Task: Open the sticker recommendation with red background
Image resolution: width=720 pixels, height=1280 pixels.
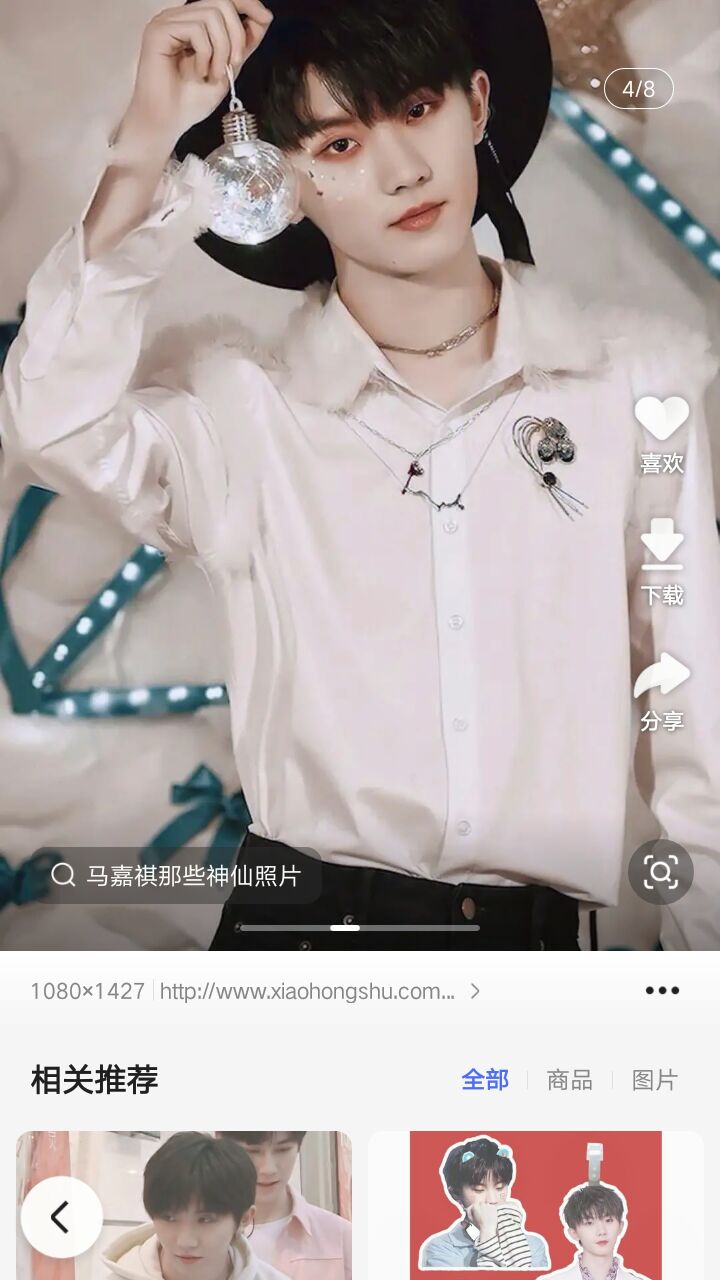Action: (536, 1205)
